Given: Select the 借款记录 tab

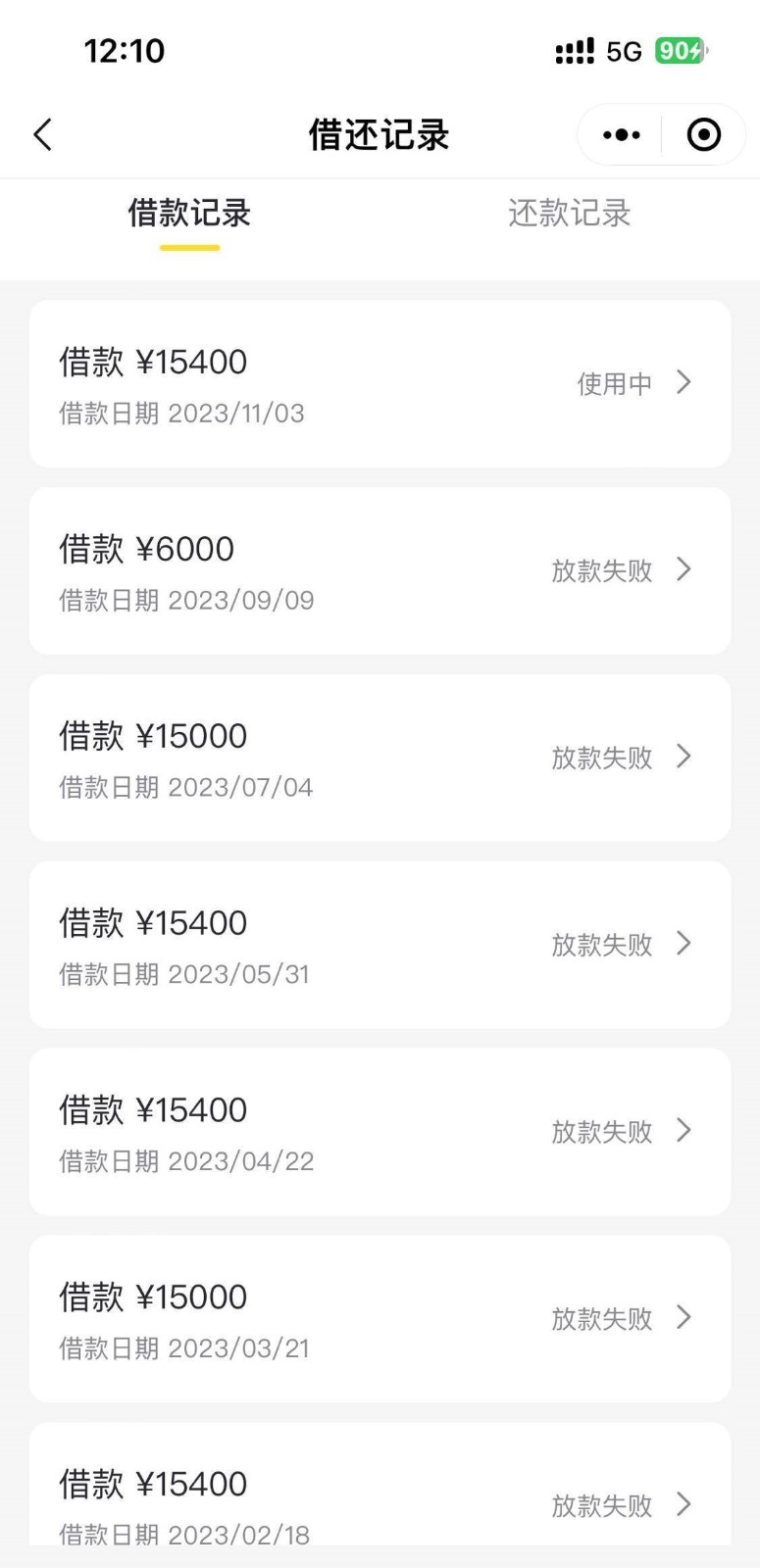Looking at the screenshot, I should tap(189, 214).
